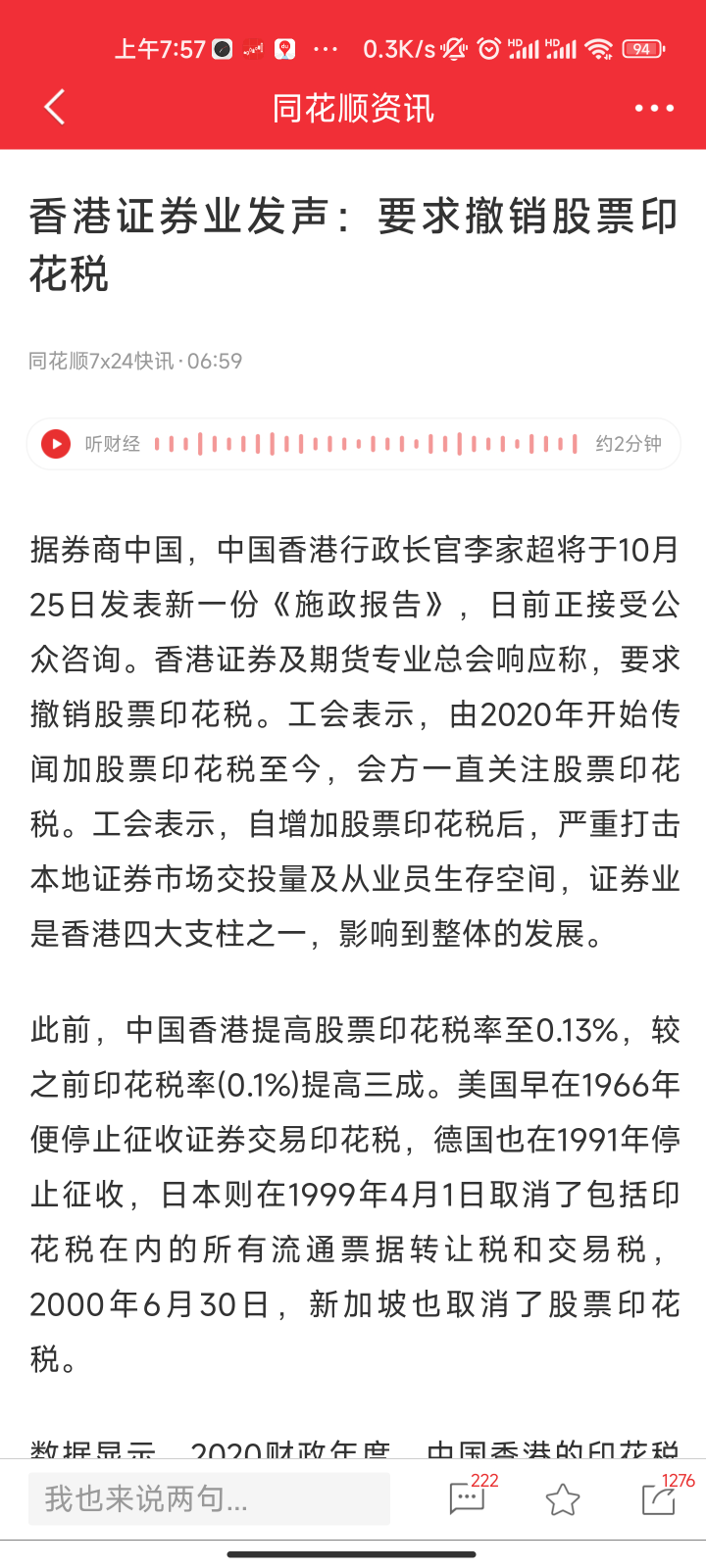Favorite this article with the star
Screen dimensions: 706x1568
[x=563, y=1498]
